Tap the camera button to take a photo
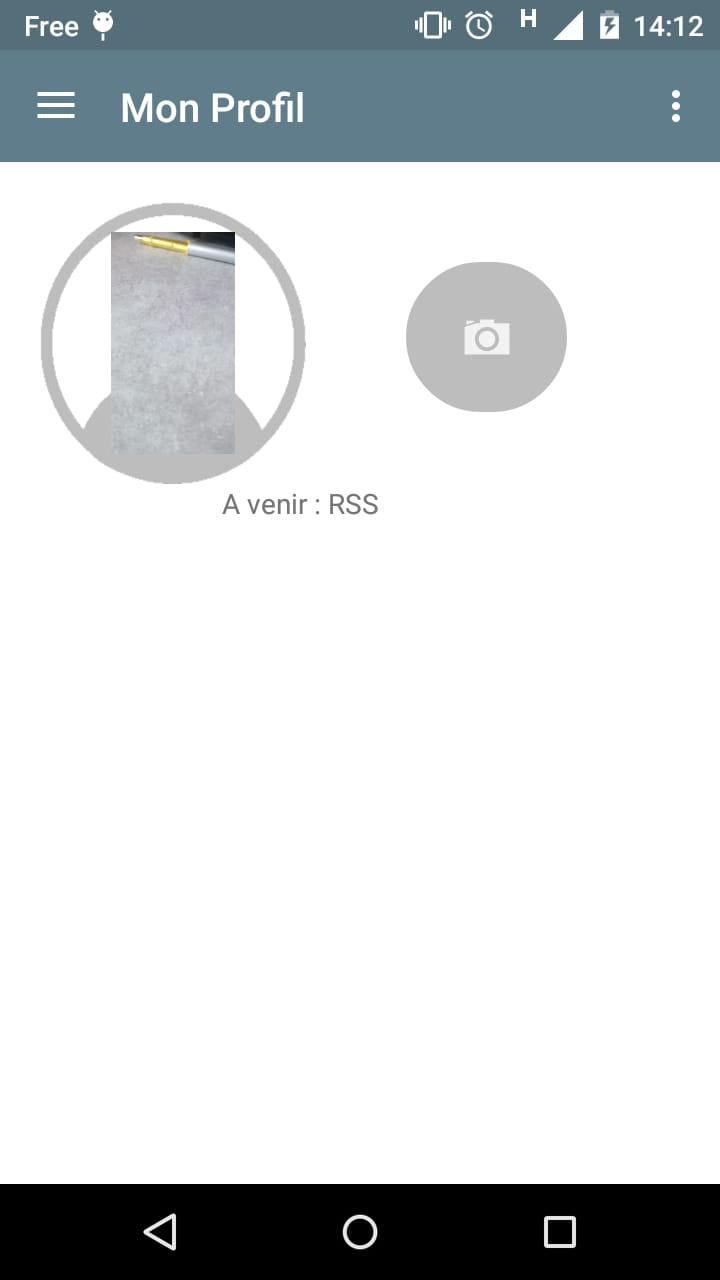This screenshot has height=1280, width=720. point(486,337)
